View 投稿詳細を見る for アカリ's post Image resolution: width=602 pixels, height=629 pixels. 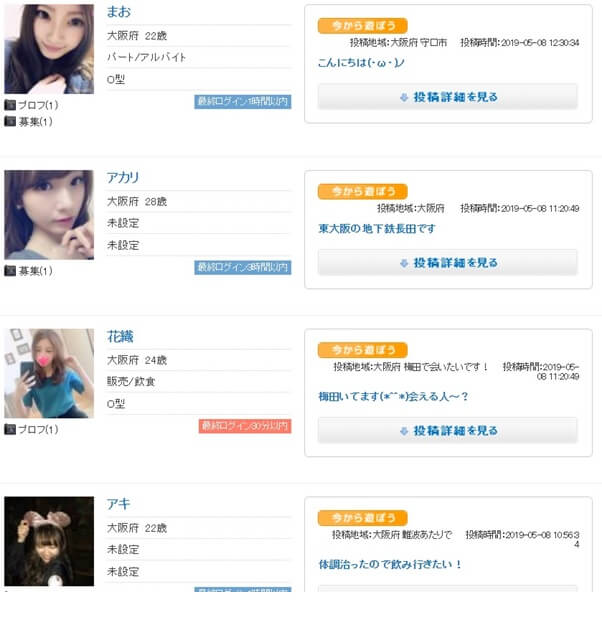click(x=447, y=262)
